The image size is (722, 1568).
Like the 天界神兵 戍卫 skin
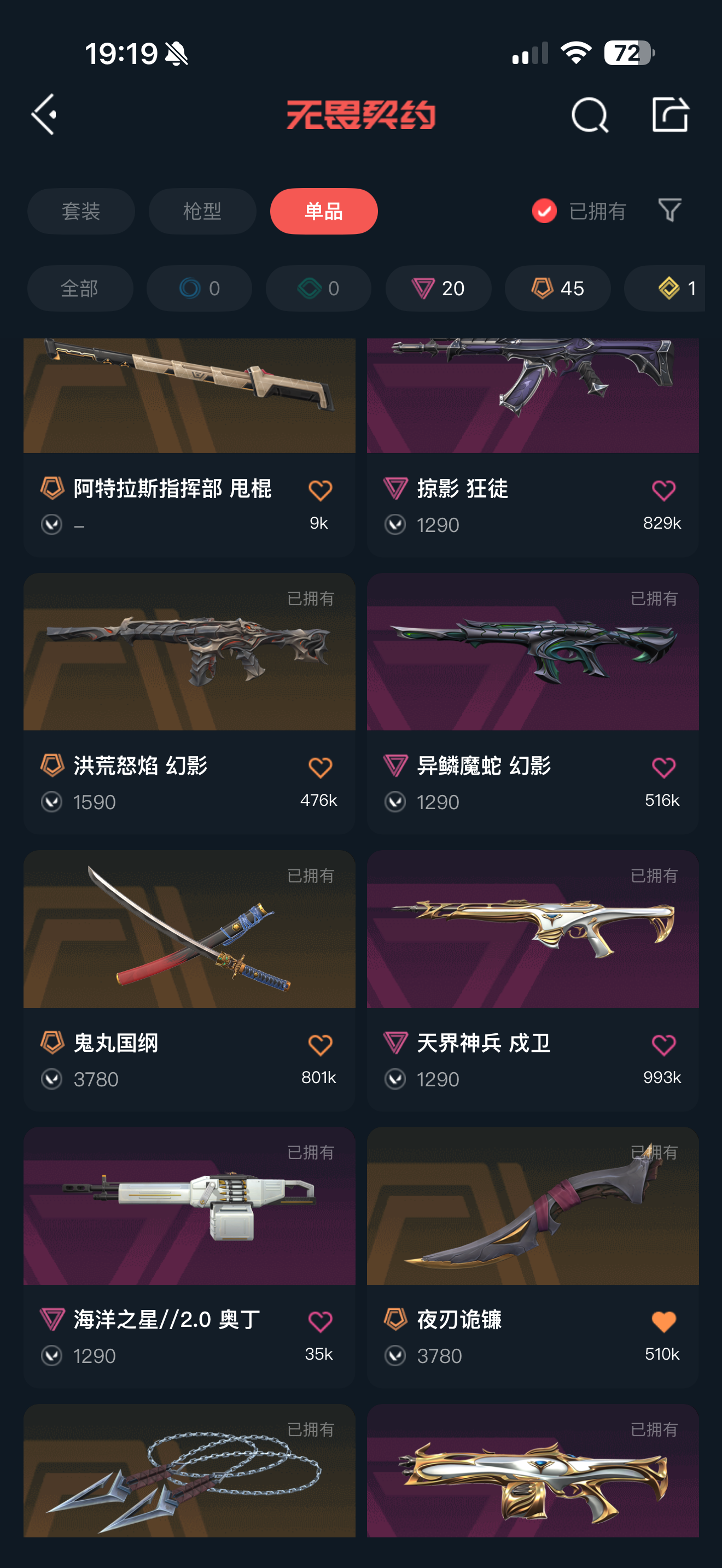pyautogui.click(x=663, y=1045)
